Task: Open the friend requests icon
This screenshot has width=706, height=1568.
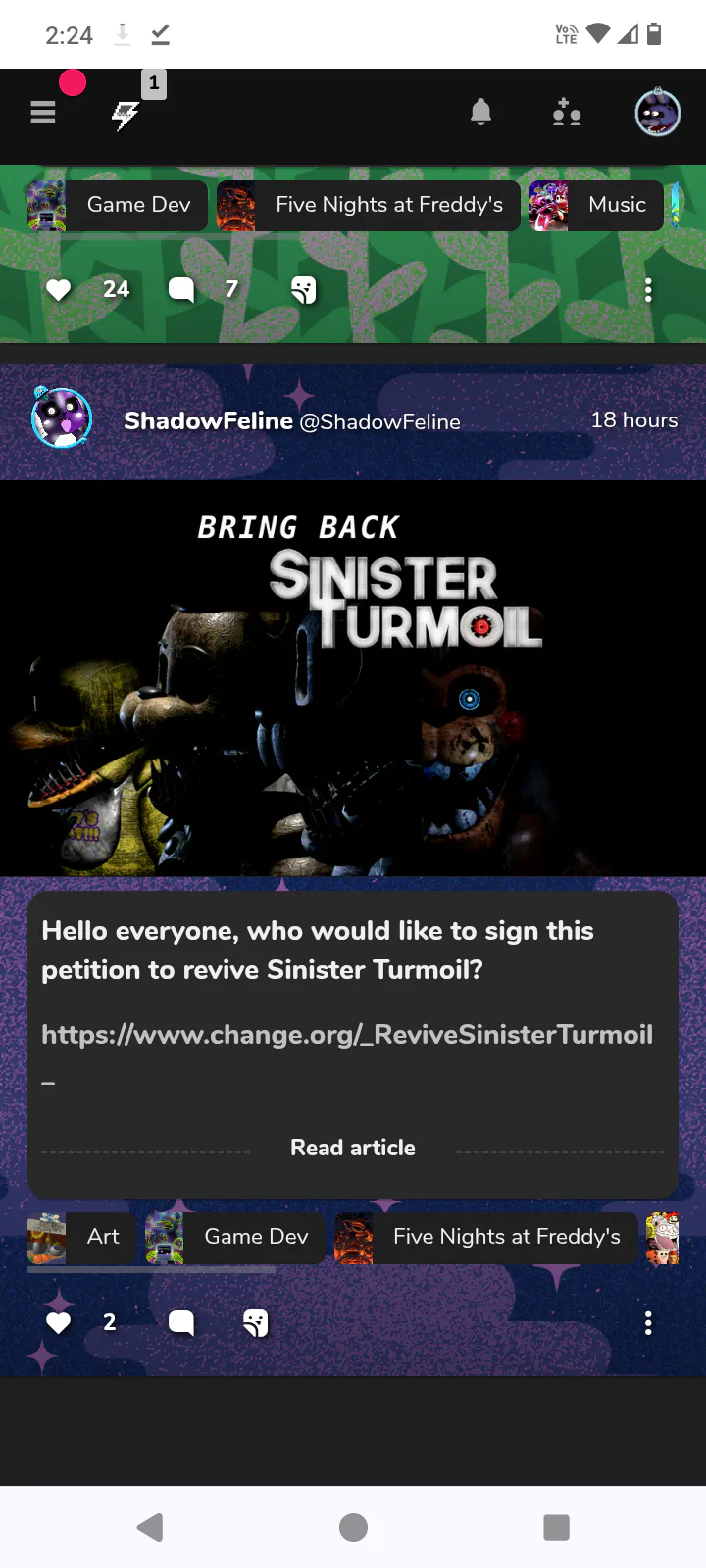Action: (x=566, y=113)
